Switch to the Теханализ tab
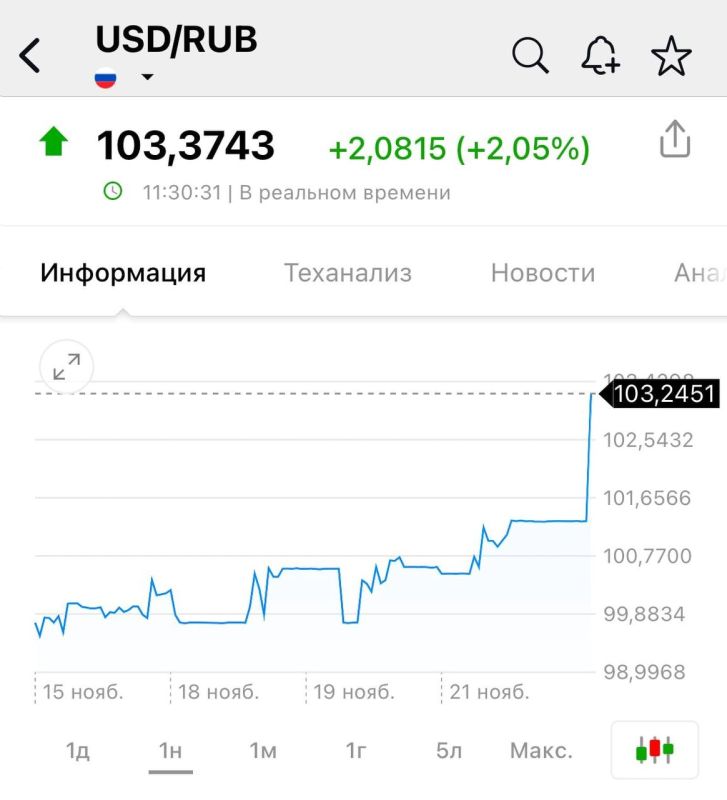This screenshot has width=727, height=800. [350, 272]
